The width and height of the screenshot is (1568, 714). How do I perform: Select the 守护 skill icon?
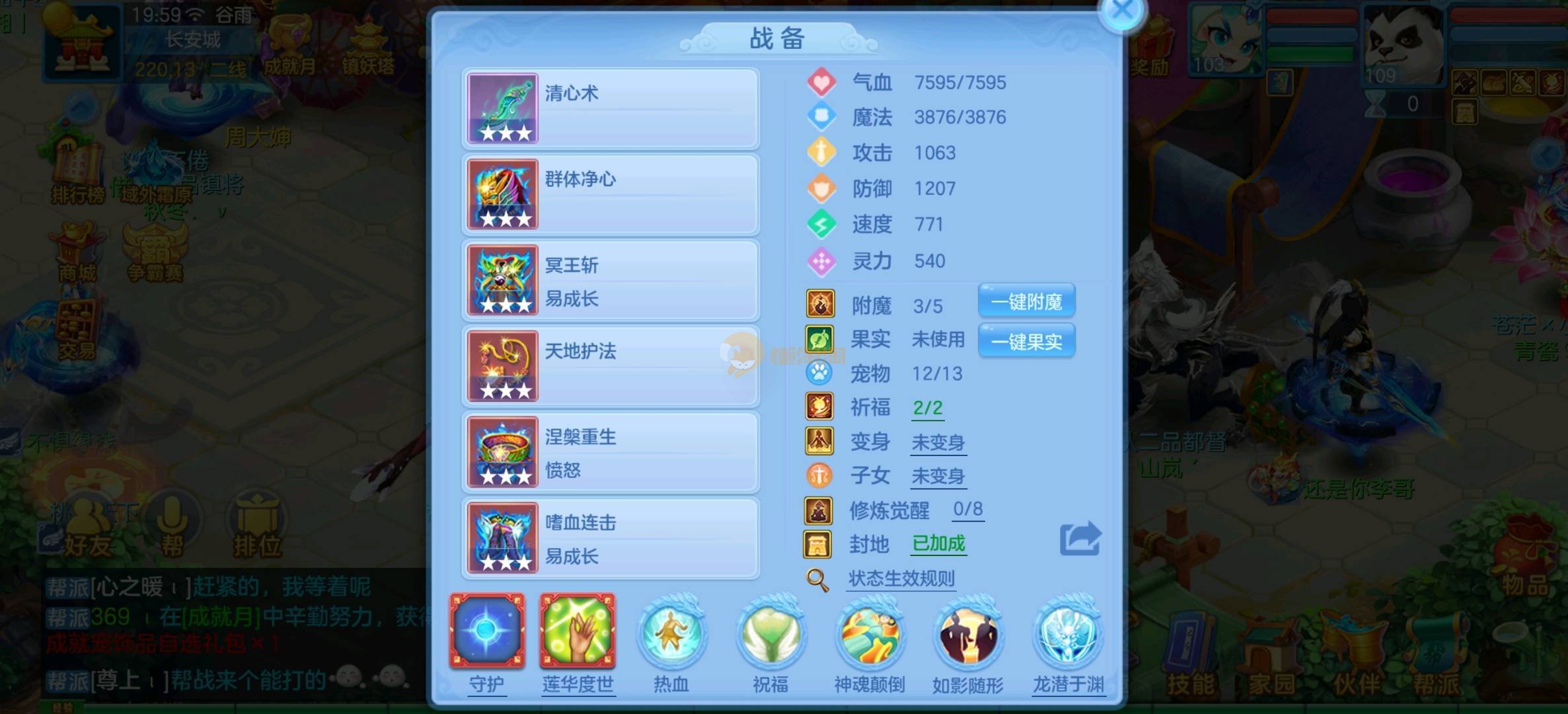(487, 631)
